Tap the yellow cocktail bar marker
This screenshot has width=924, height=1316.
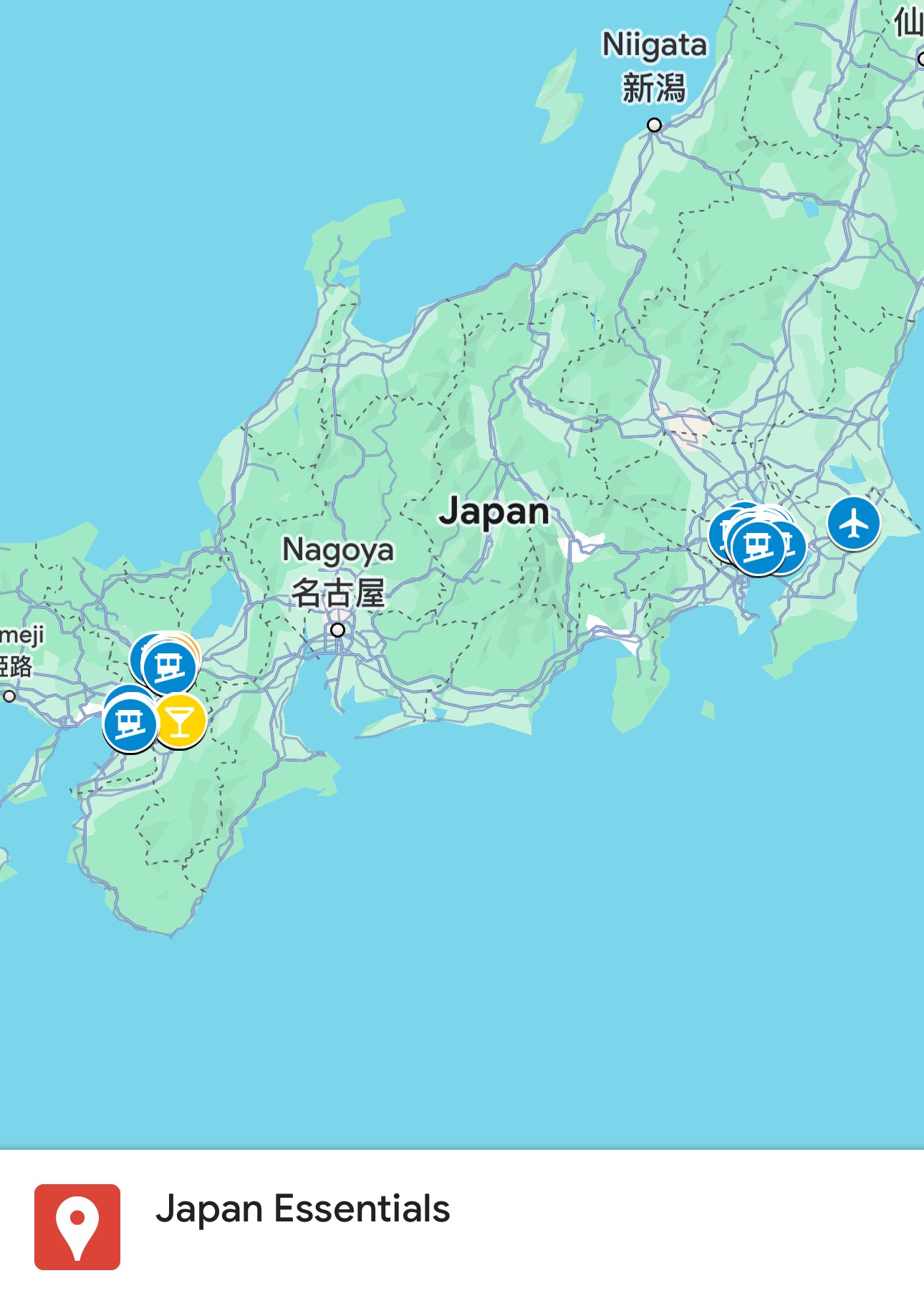(181, 721)
